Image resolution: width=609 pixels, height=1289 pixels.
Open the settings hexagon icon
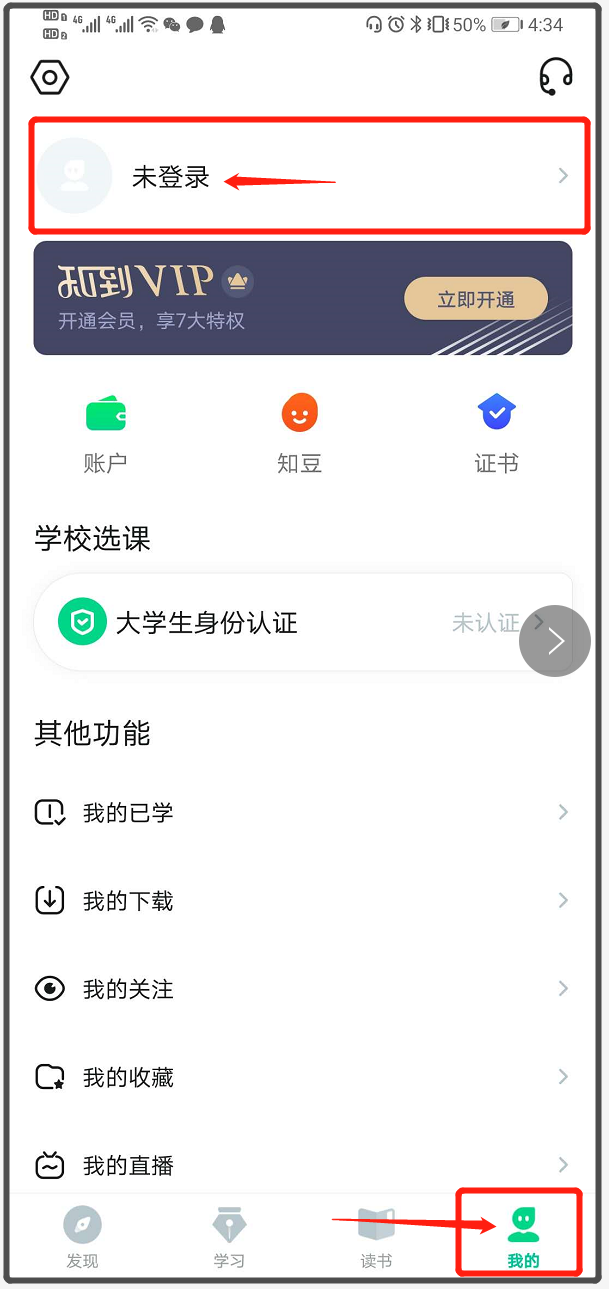(x=50, y=77)
